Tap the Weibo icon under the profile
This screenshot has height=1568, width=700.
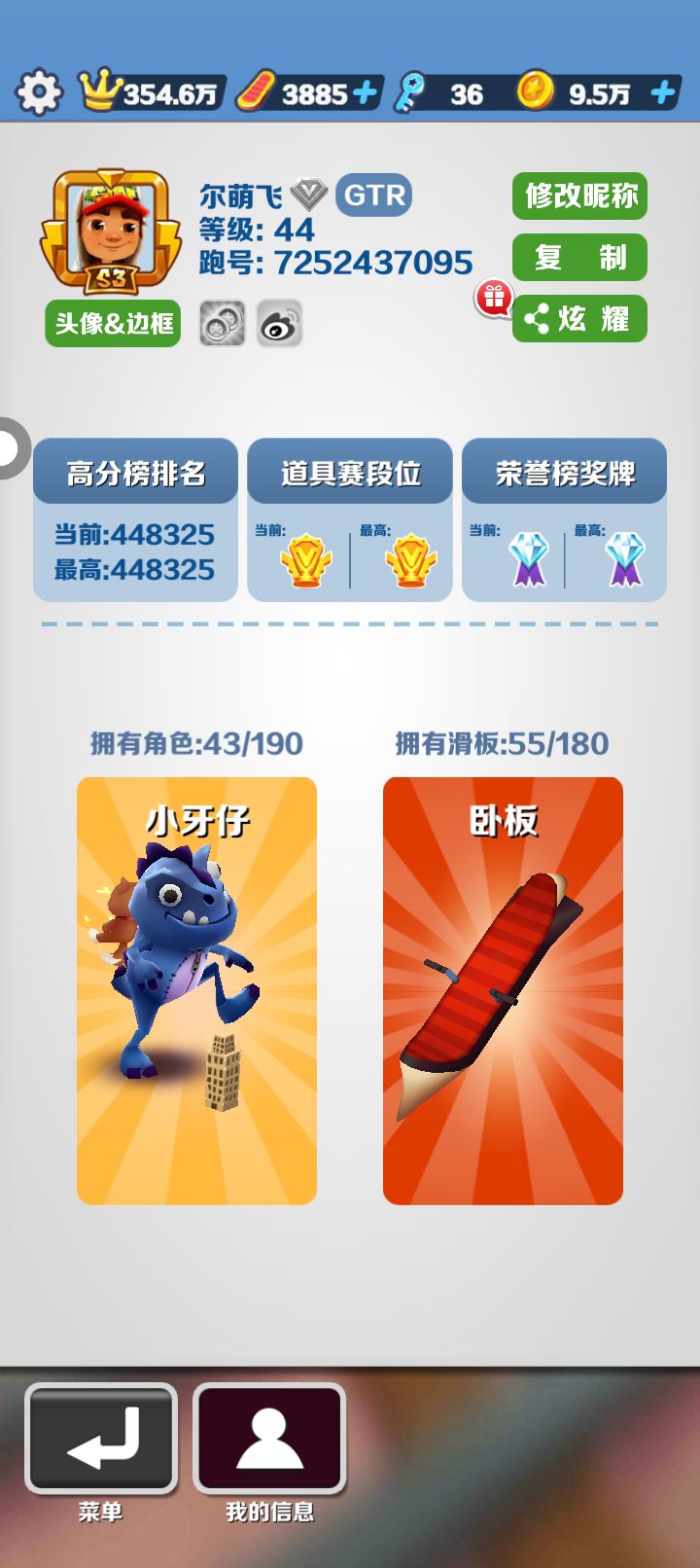click(x=280, y=323)
